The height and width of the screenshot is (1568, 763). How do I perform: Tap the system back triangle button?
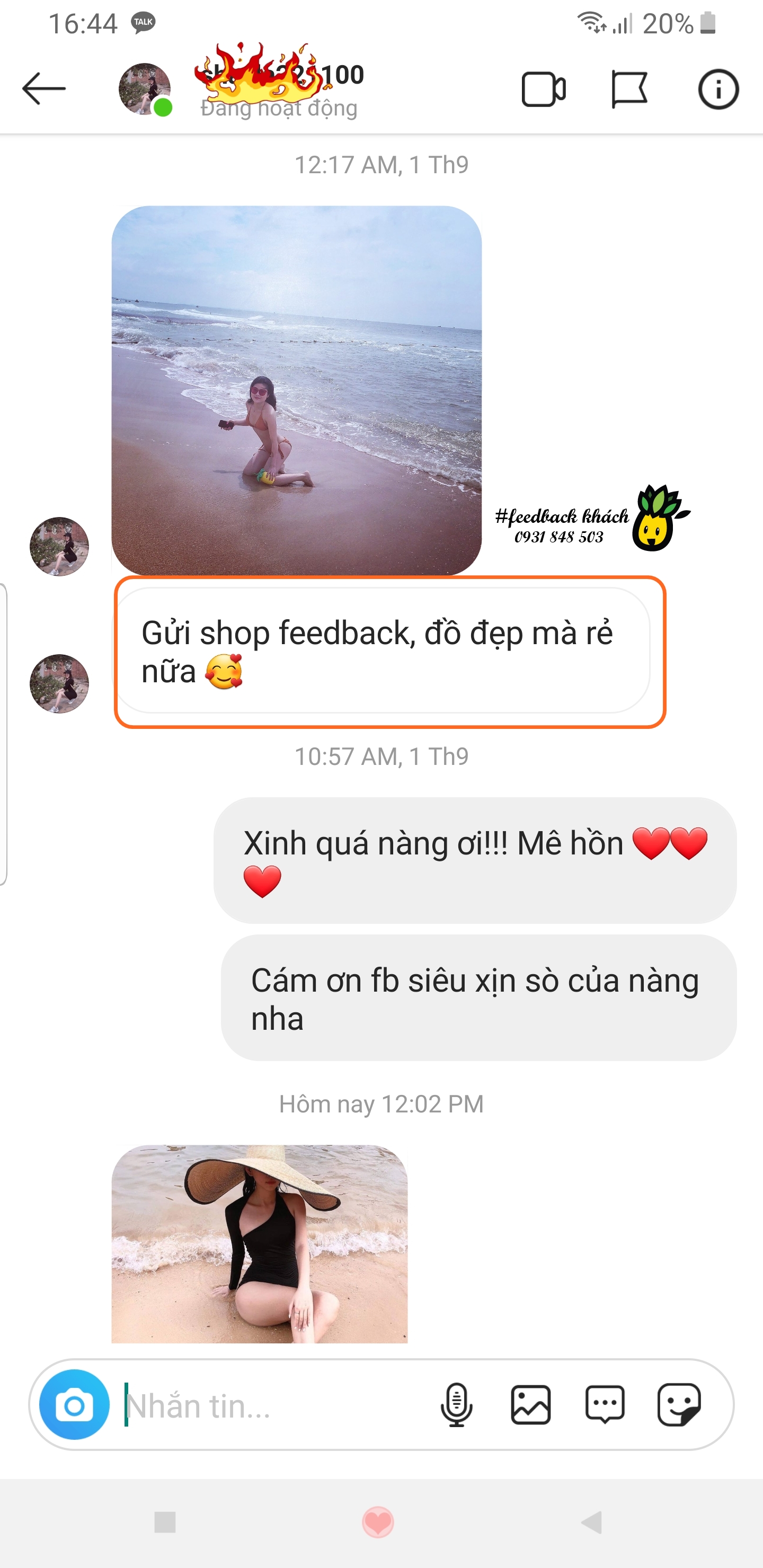tap(591, 1522)
